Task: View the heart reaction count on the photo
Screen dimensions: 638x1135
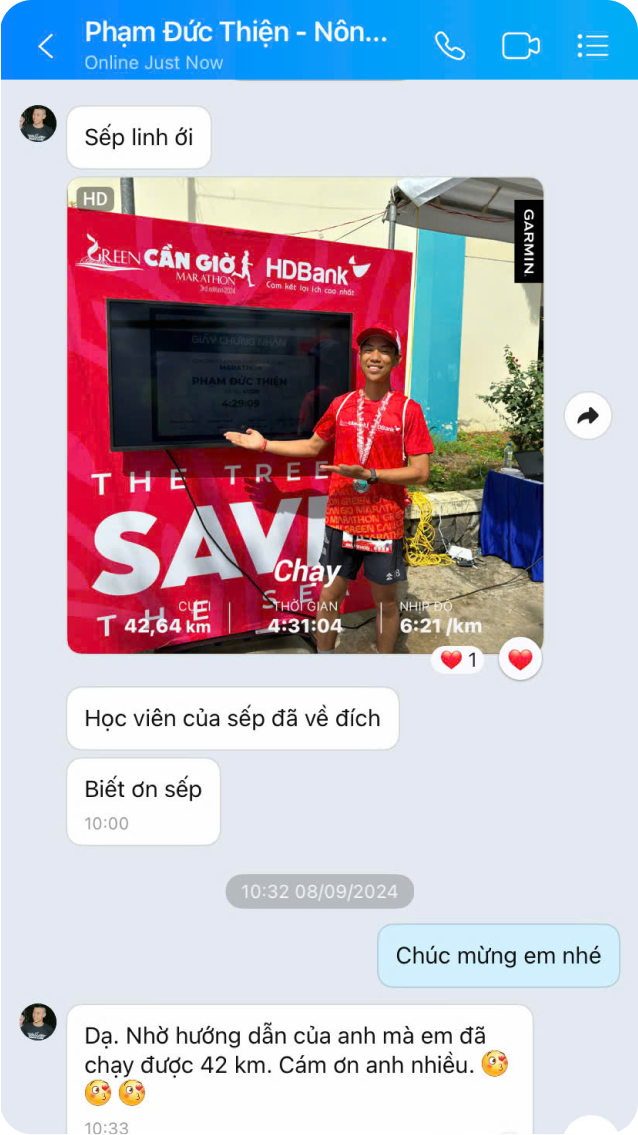Action: pyautogui.click(x=459, y=660)
